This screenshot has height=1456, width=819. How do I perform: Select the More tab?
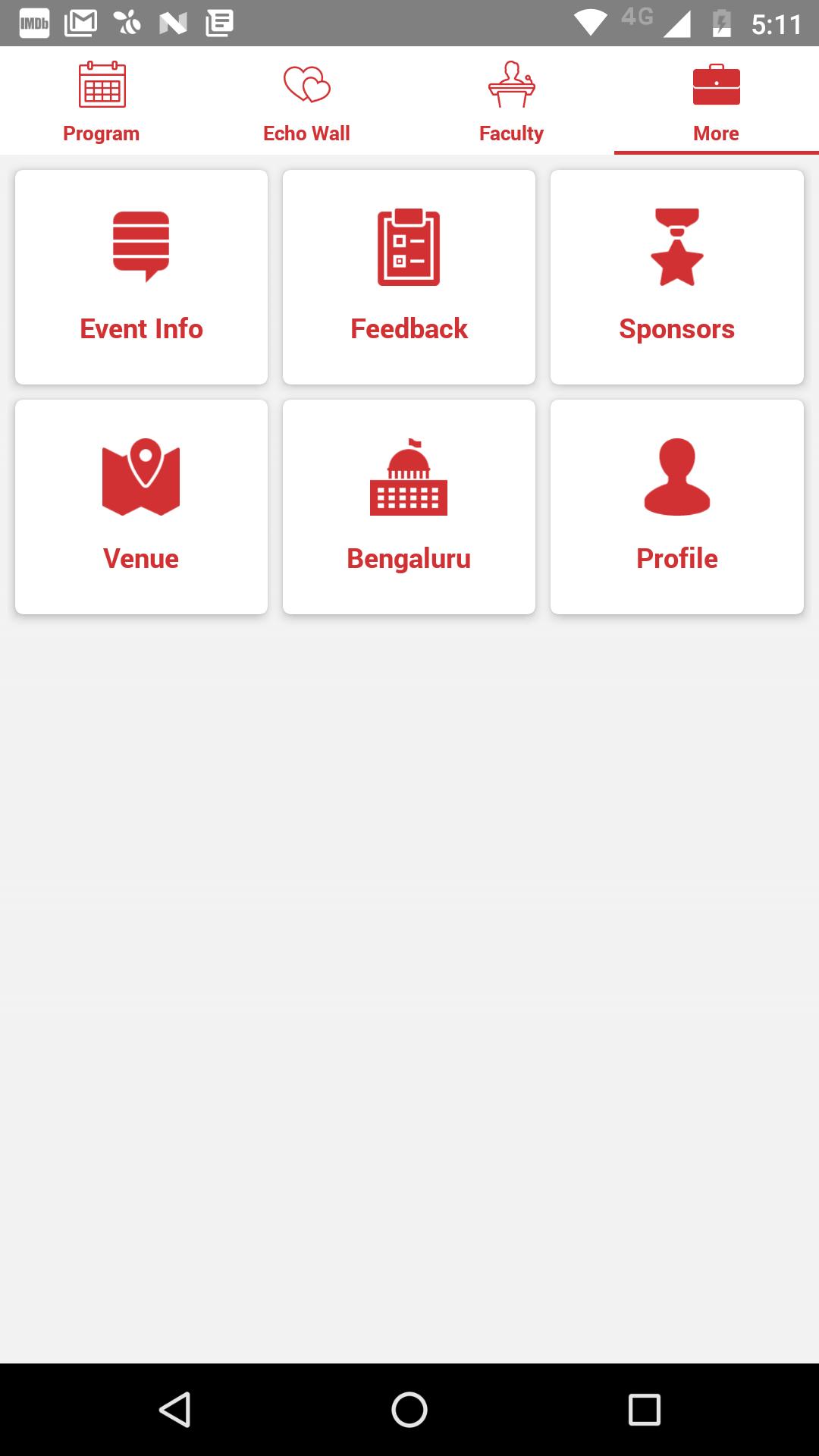(716, 102)
